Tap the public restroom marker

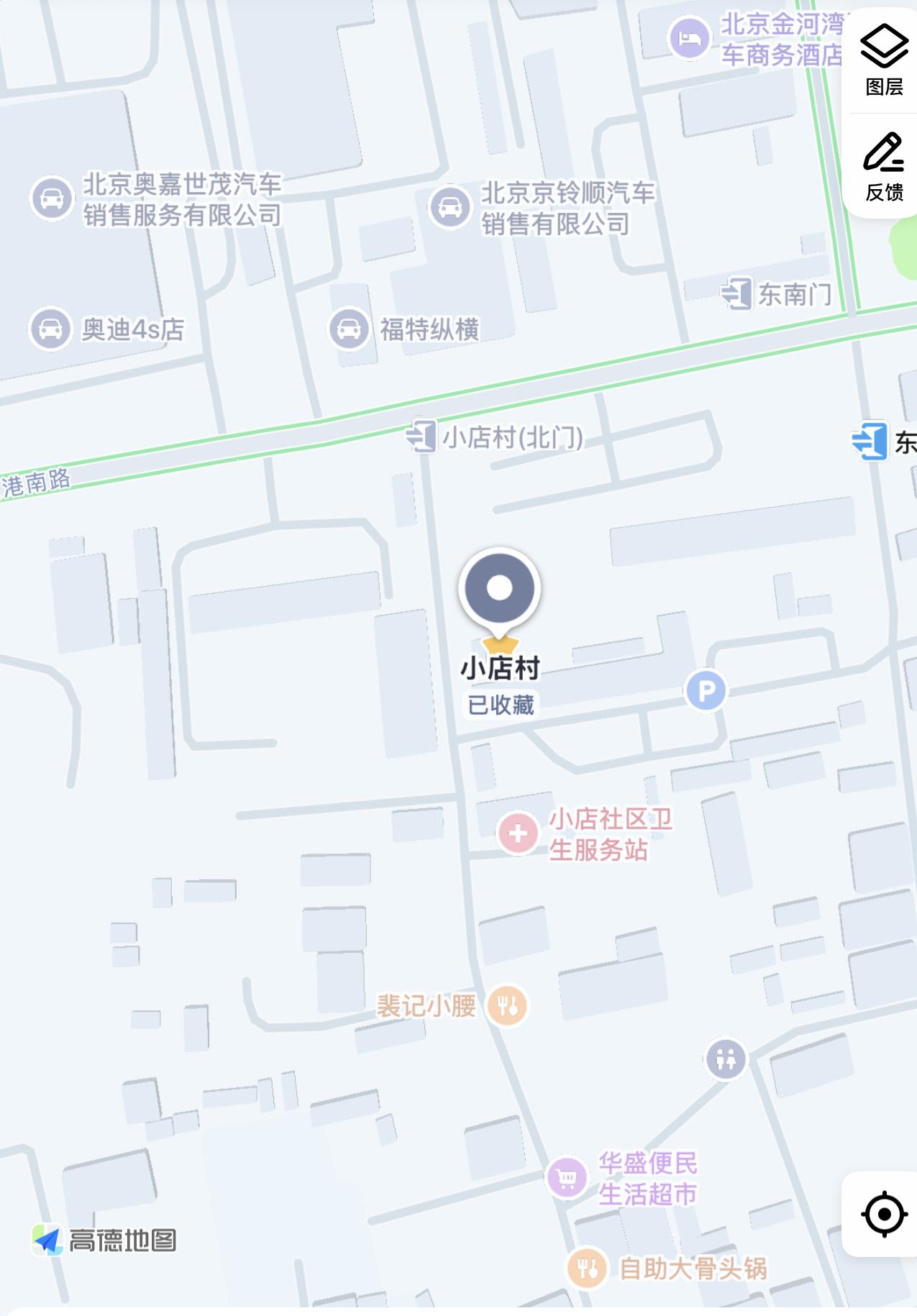pyautogui.click(x=726, y=1059)
